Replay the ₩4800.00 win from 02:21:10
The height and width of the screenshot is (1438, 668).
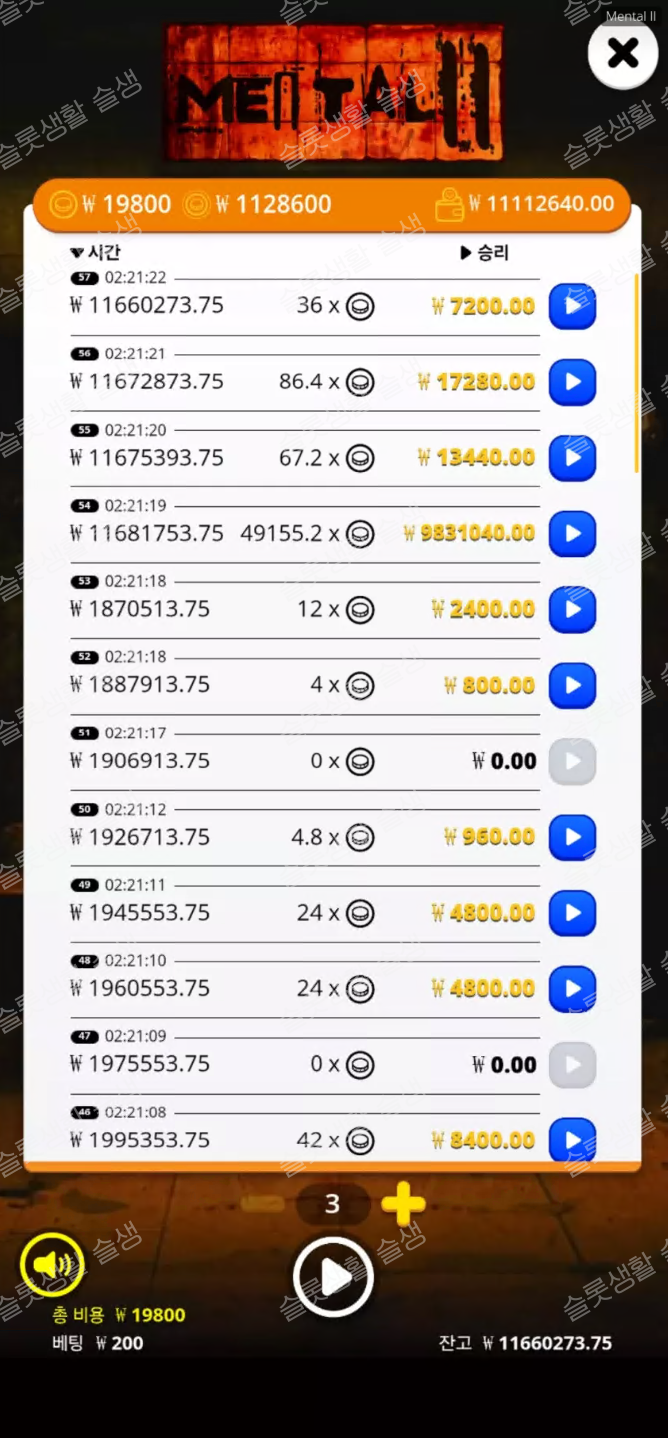point(572,989)
